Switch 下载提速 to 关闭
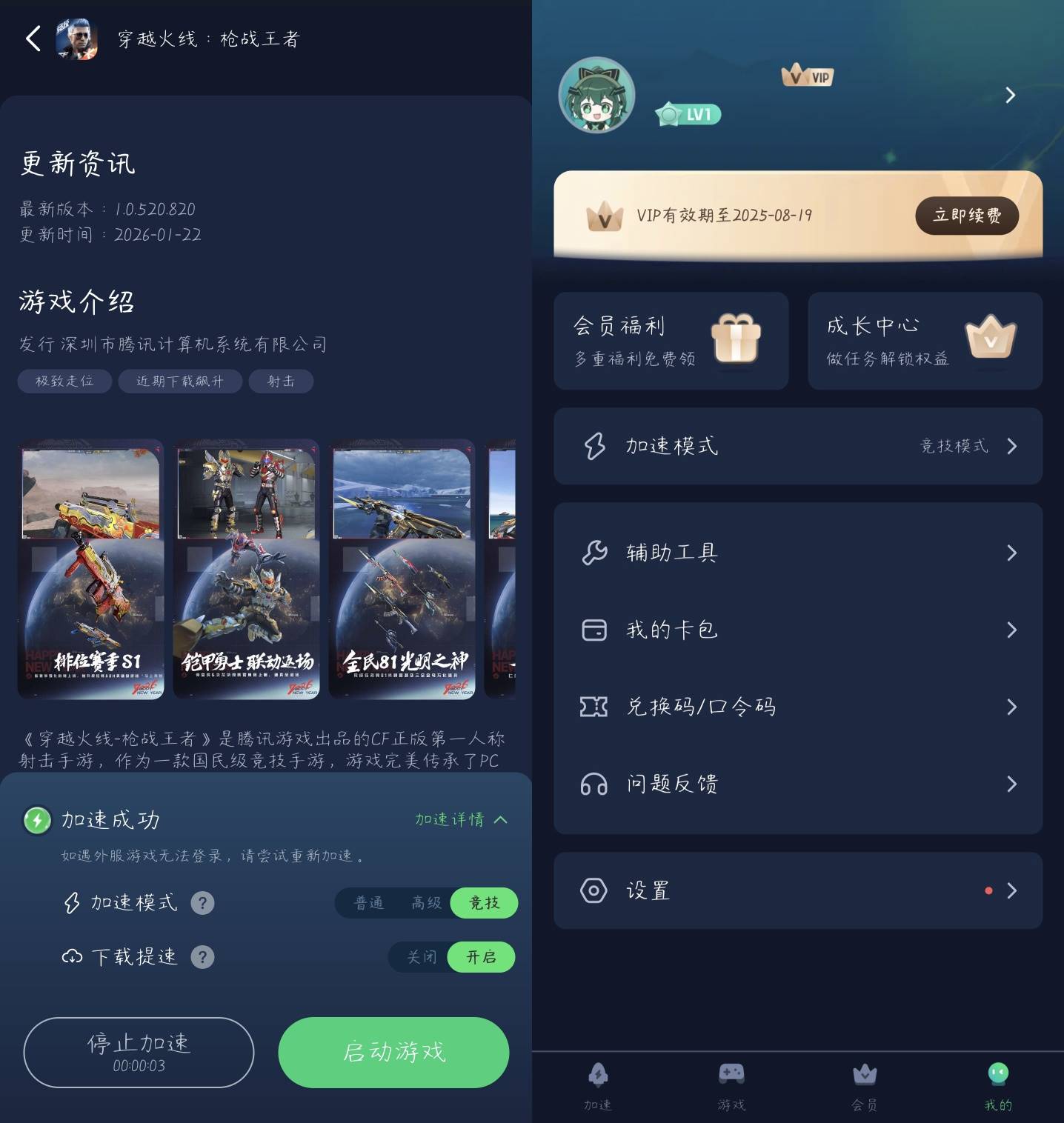The image size is (1064, 1123). click(421, 957)
